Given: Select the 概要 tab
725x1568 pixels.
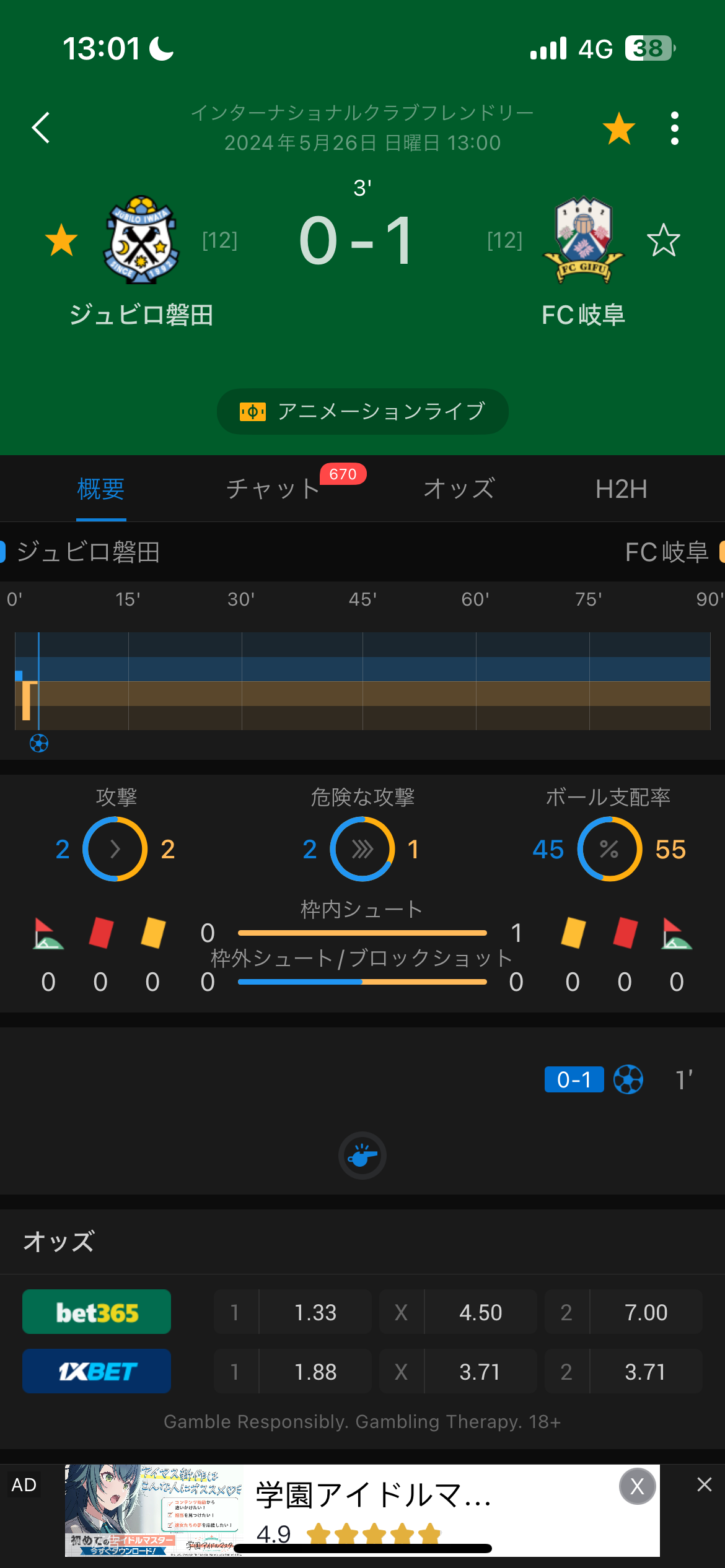Looking at the screenshot, I should [x=101, y=489].
